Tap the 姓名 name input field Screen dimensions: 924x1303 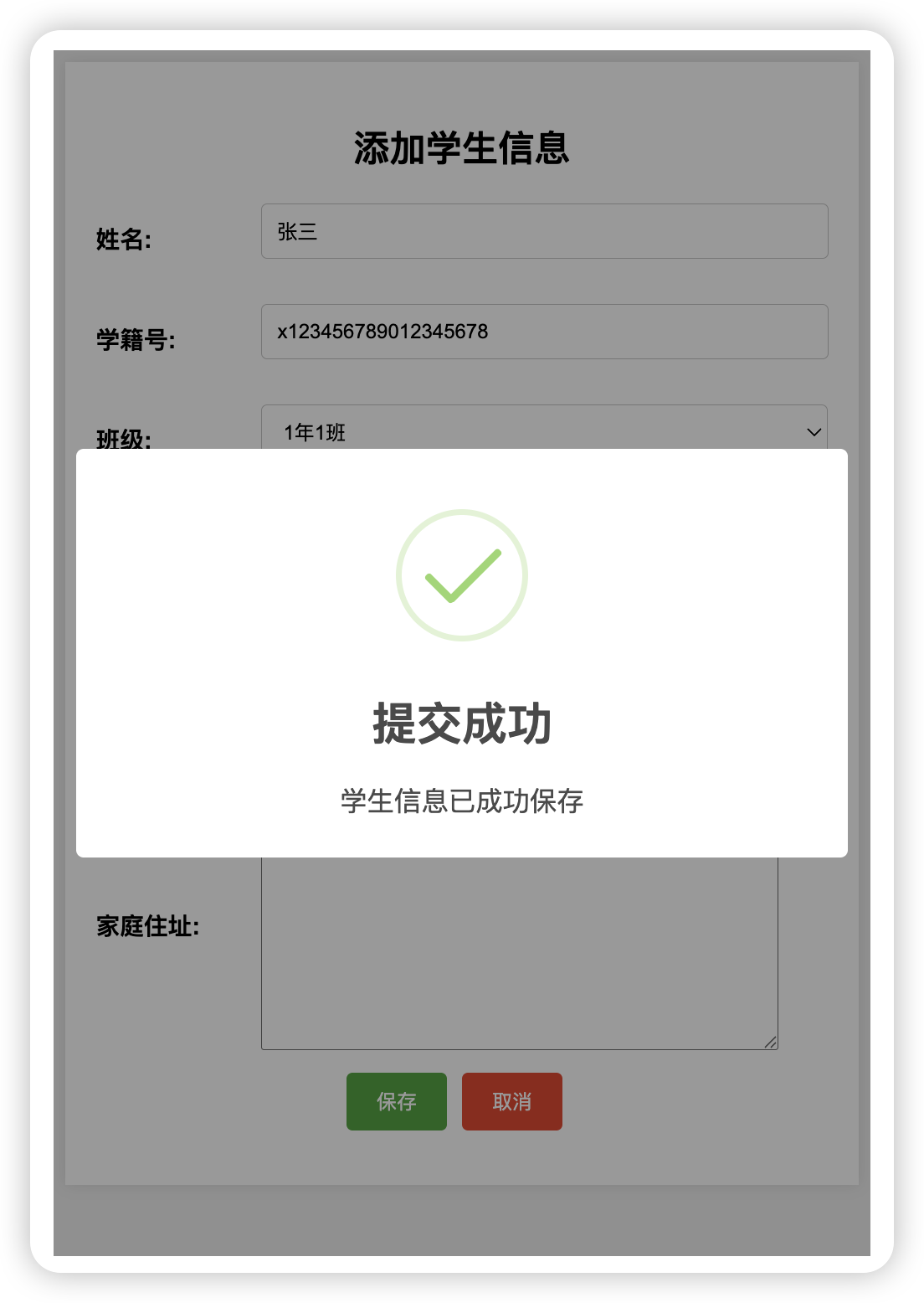click(544, 231)
